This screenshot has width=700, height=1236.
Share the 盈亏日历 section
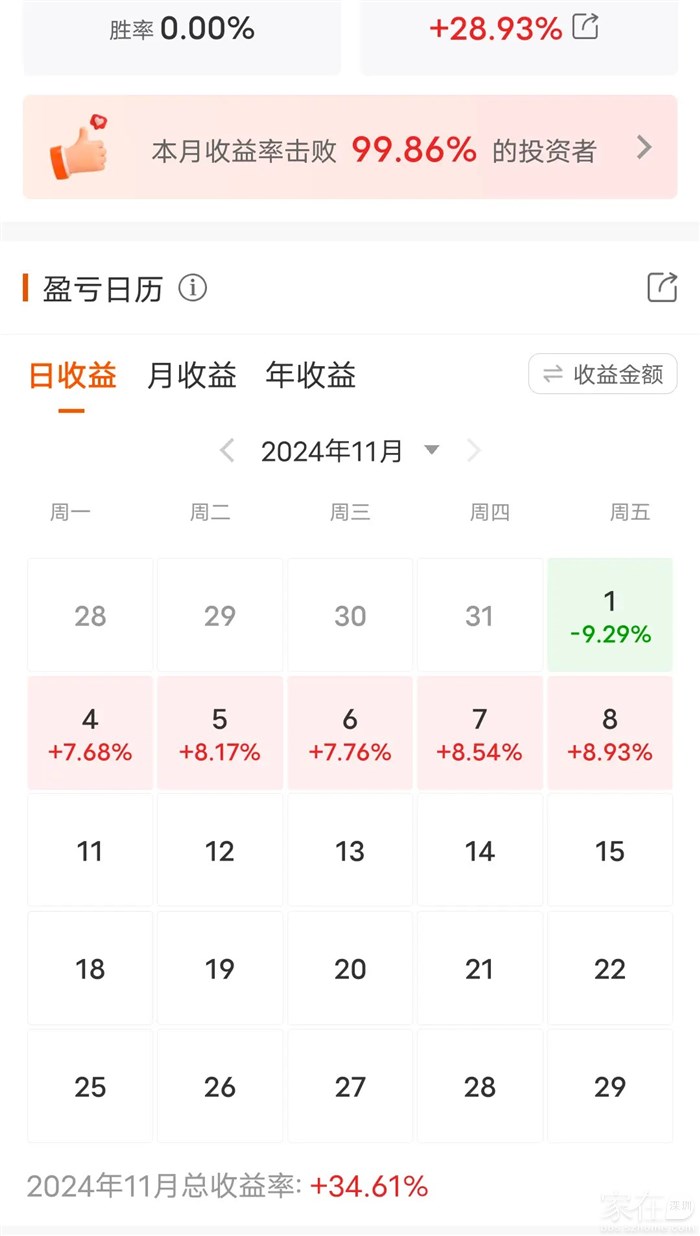click(662, 288)
